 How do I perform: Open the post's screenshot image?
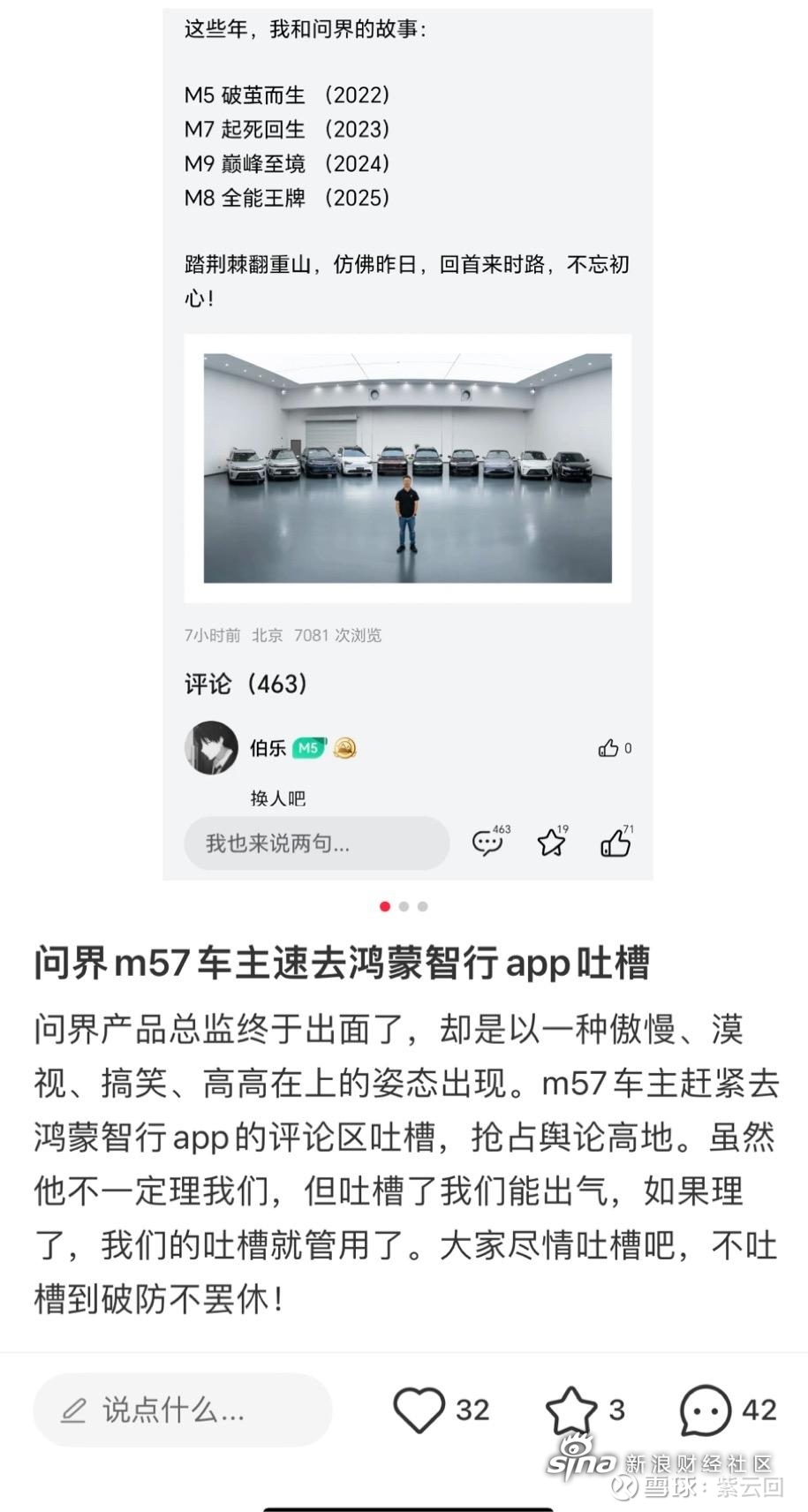(407, 442)
